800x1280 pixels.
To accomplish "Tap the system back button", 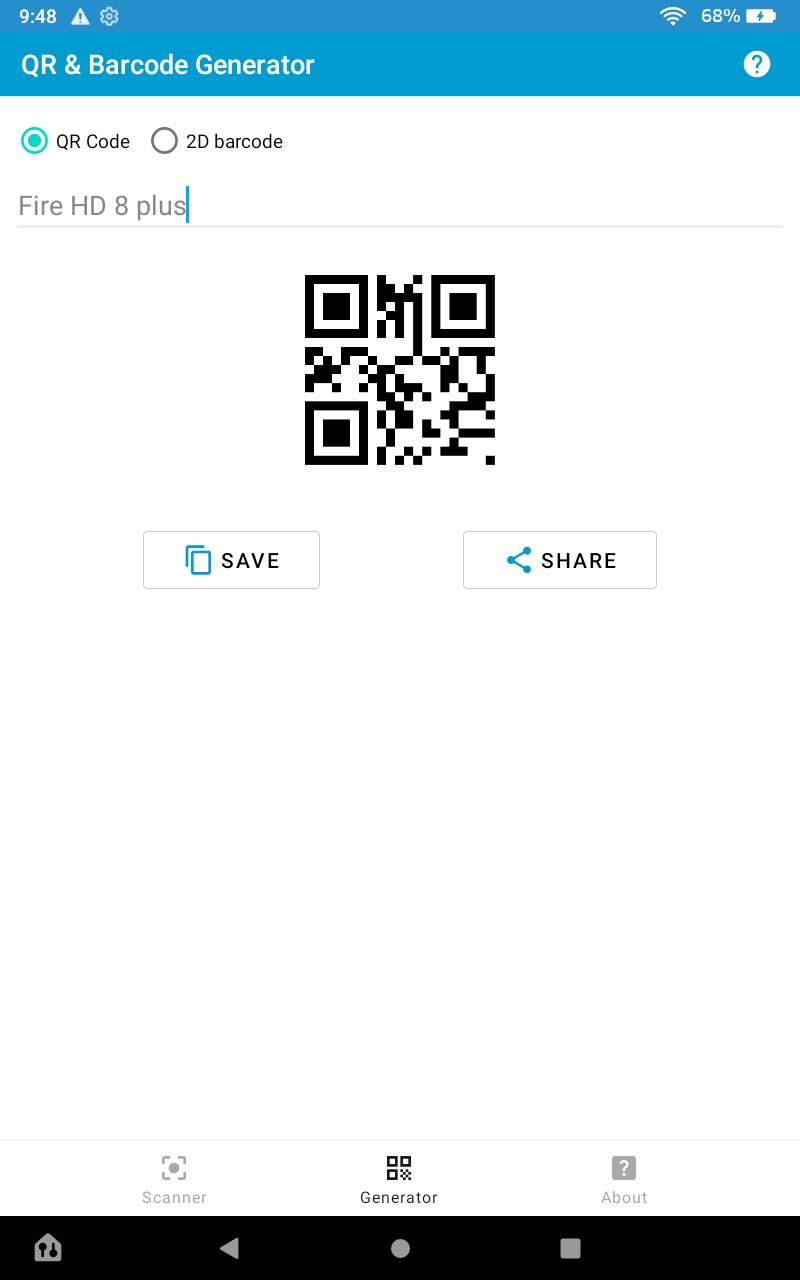I will click(x=229, y=1247).
